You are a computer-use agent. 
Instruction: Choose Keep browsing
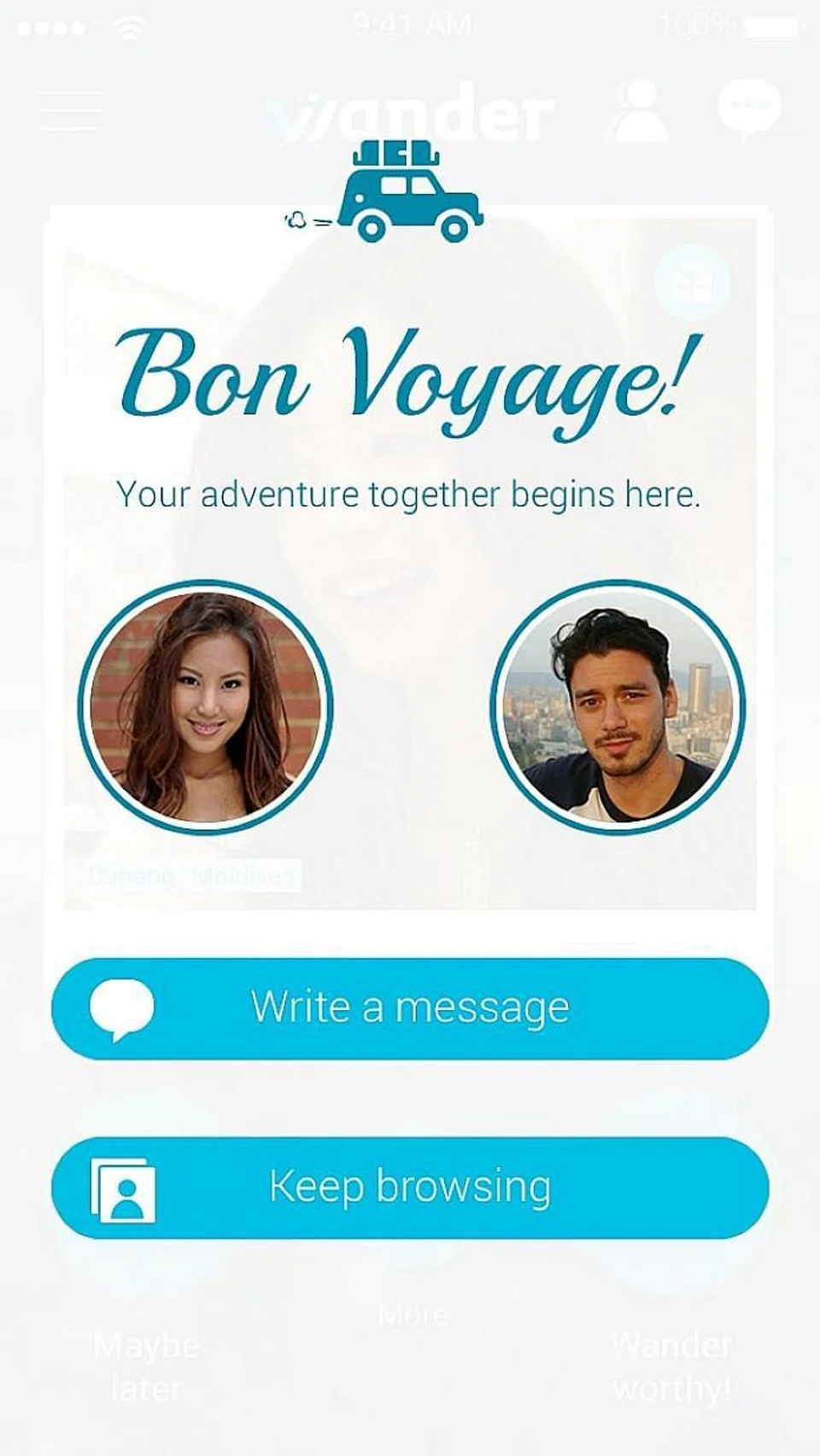point(410,1188)
